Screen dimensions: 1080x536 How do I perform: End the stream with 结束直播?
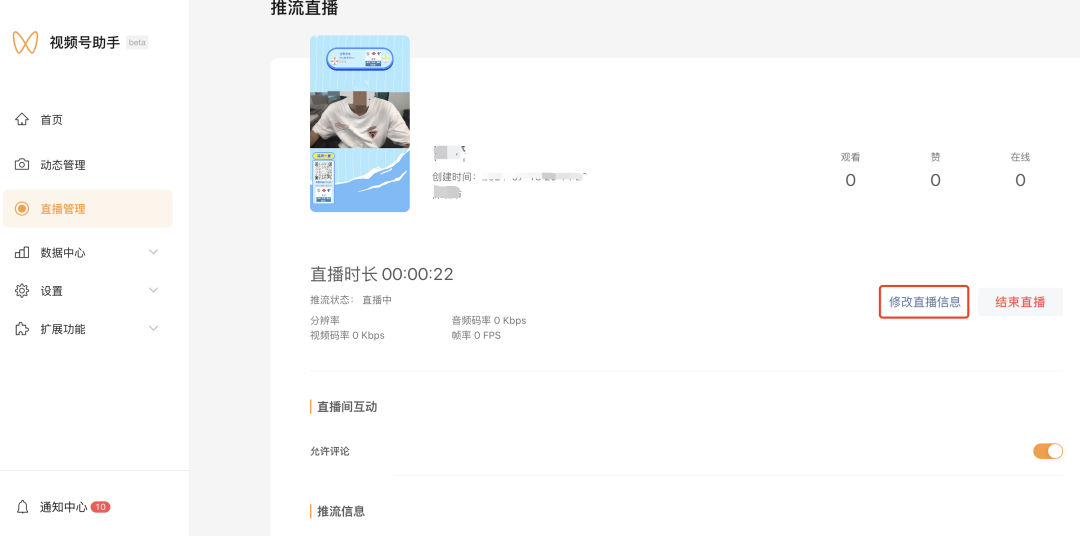(1020, 302)
